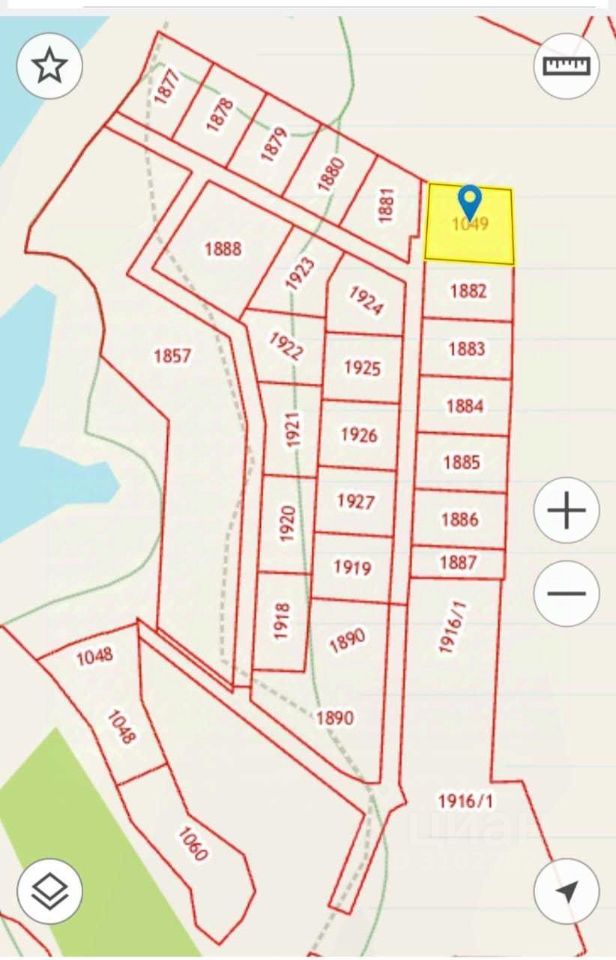The image size is (616, 960).
Task: Open the map layers selector
Action: 49,891
